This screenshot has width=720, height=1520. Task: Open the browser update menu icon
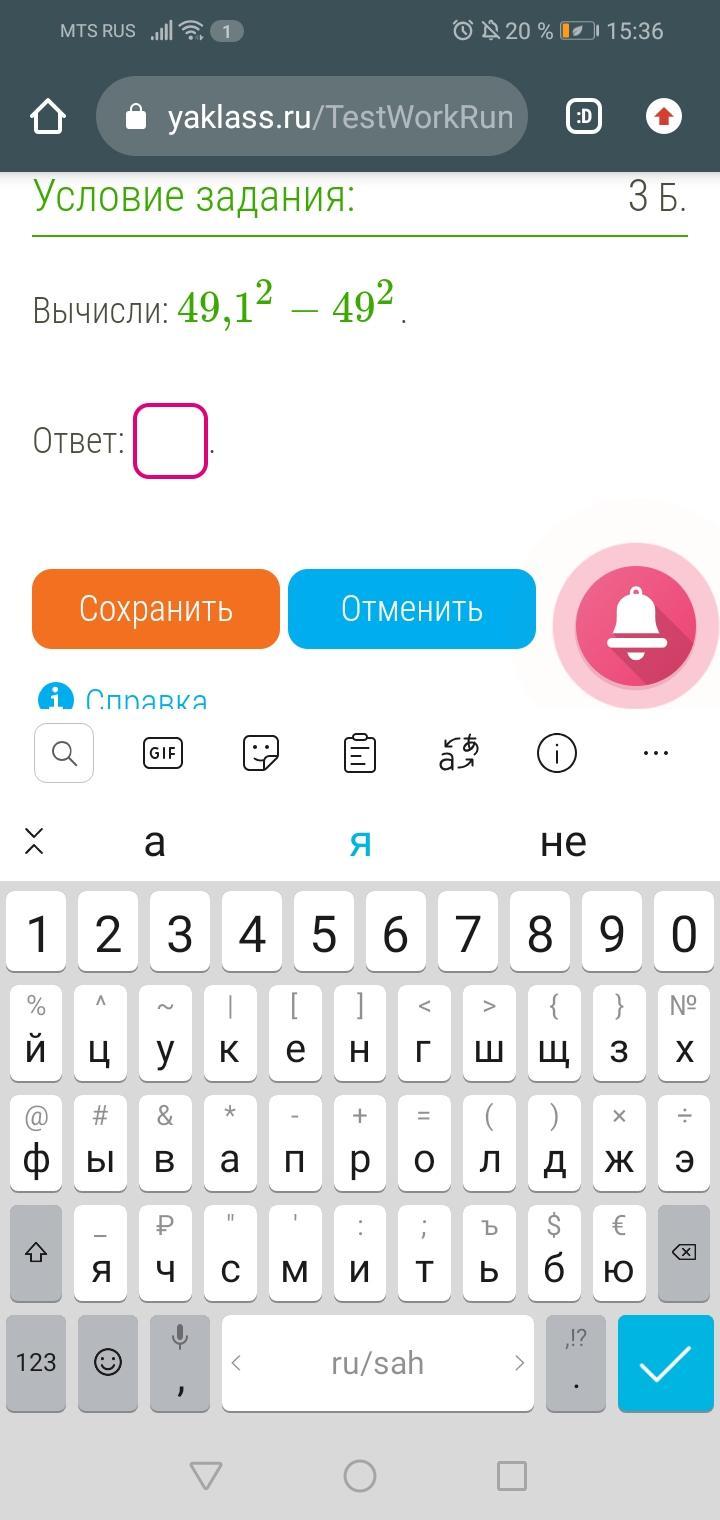click(x=663, y=117)
